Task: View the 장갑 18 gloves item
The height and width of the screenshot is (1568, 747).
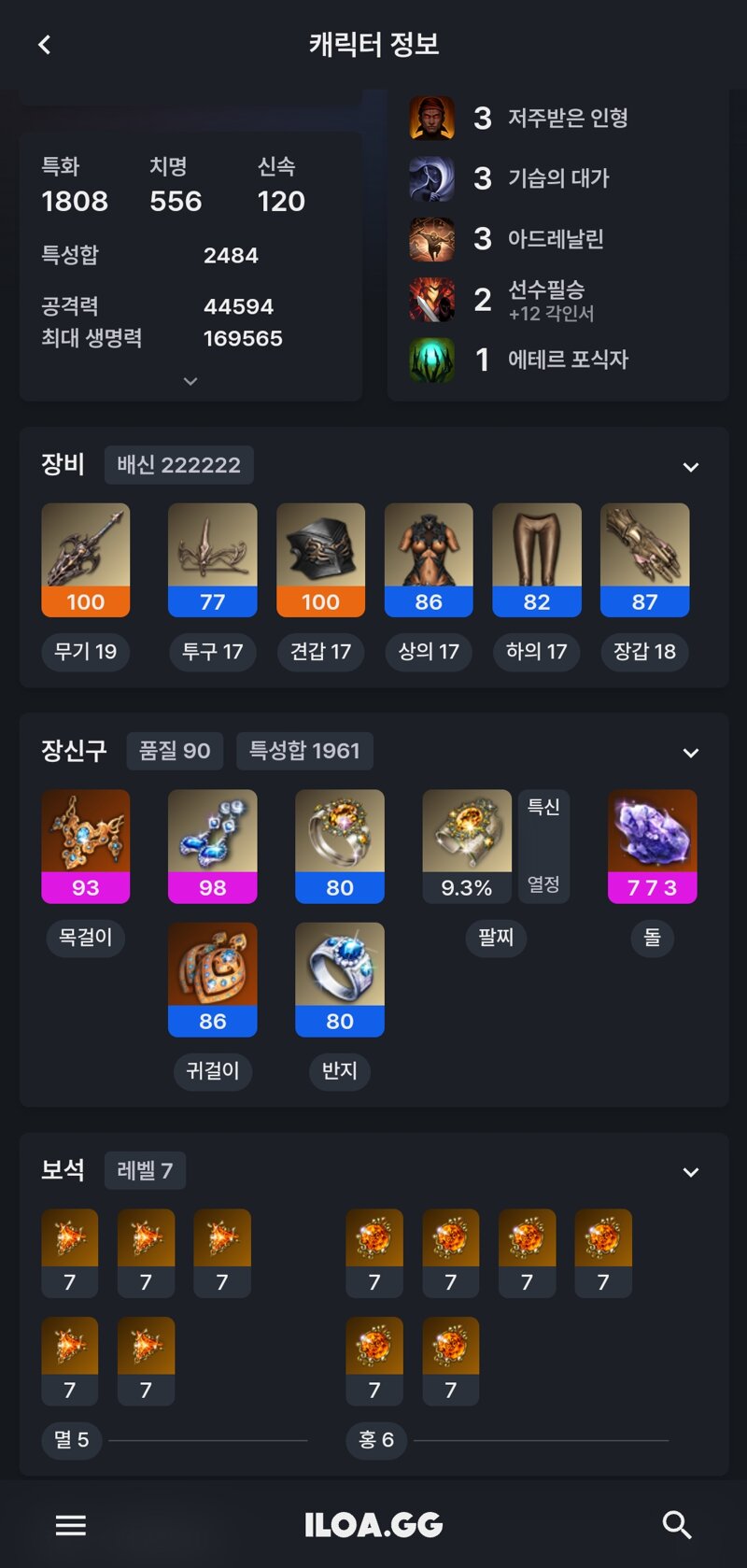Action: 645,560
